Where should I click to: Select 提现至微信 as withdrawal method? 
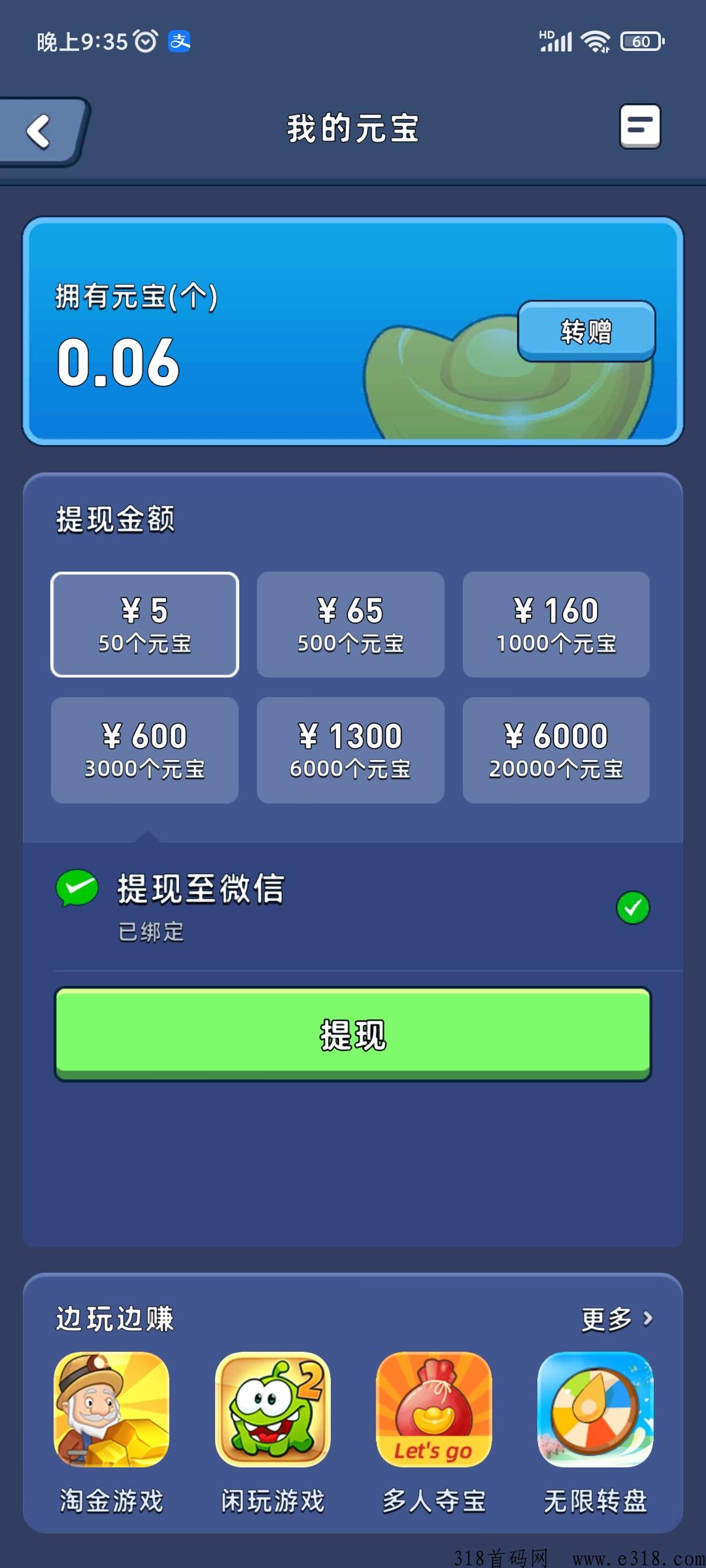(x=353, y=907)
